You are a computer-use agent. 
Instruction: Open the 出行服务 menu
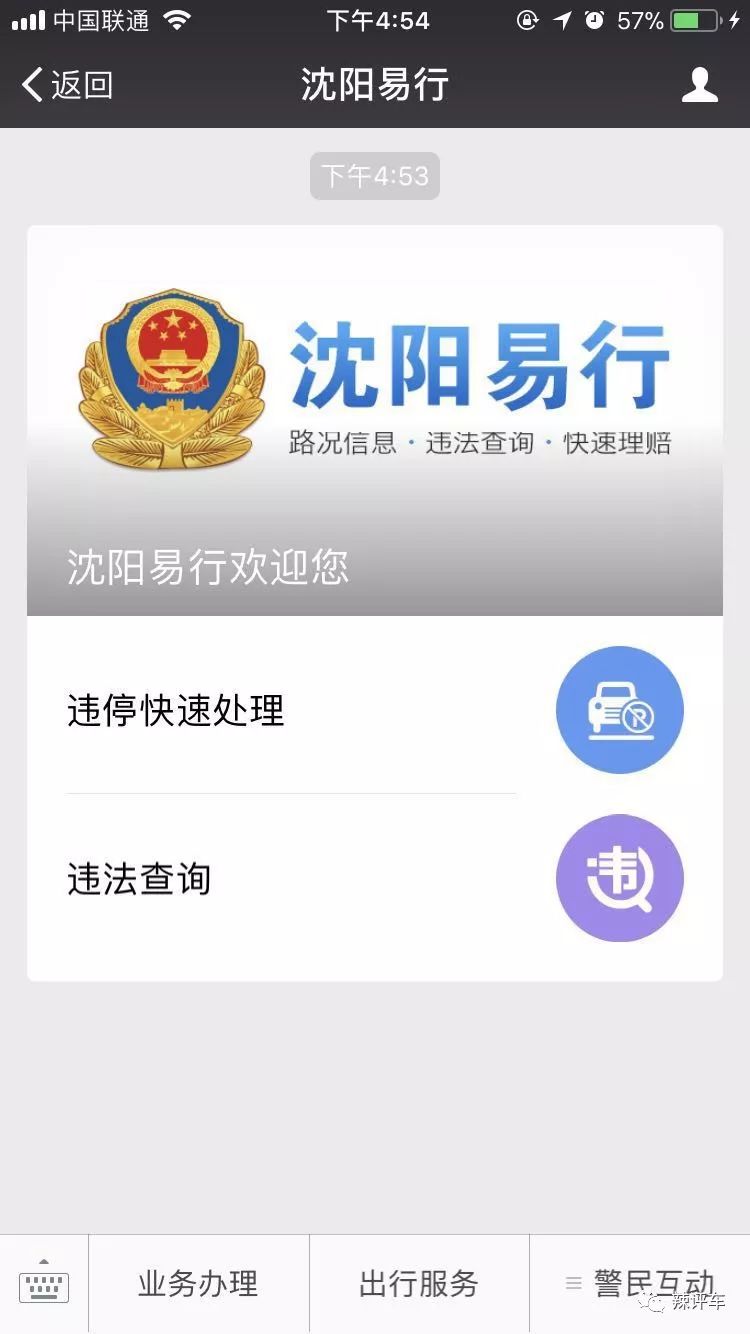[418, 1284]
